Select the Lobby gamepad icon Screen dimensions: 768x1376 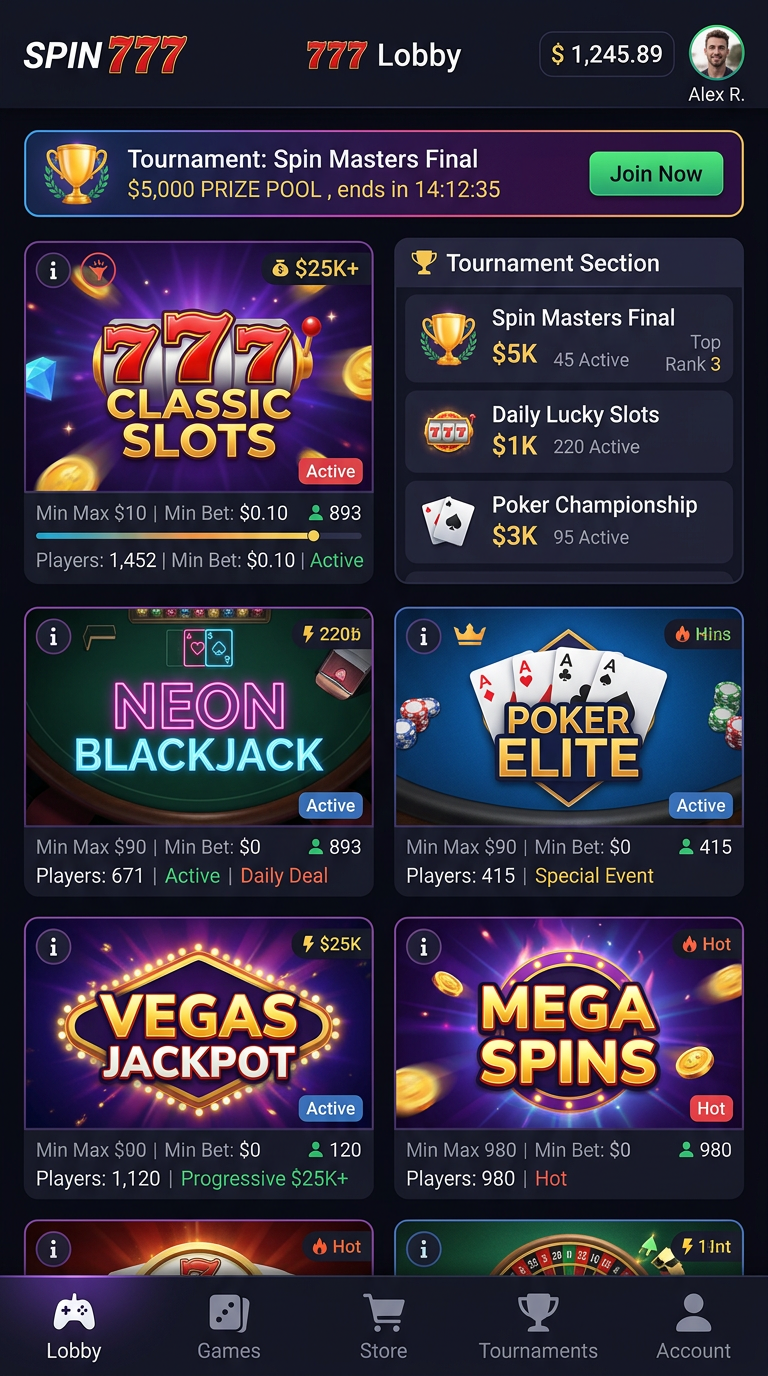coord(73,1312)
